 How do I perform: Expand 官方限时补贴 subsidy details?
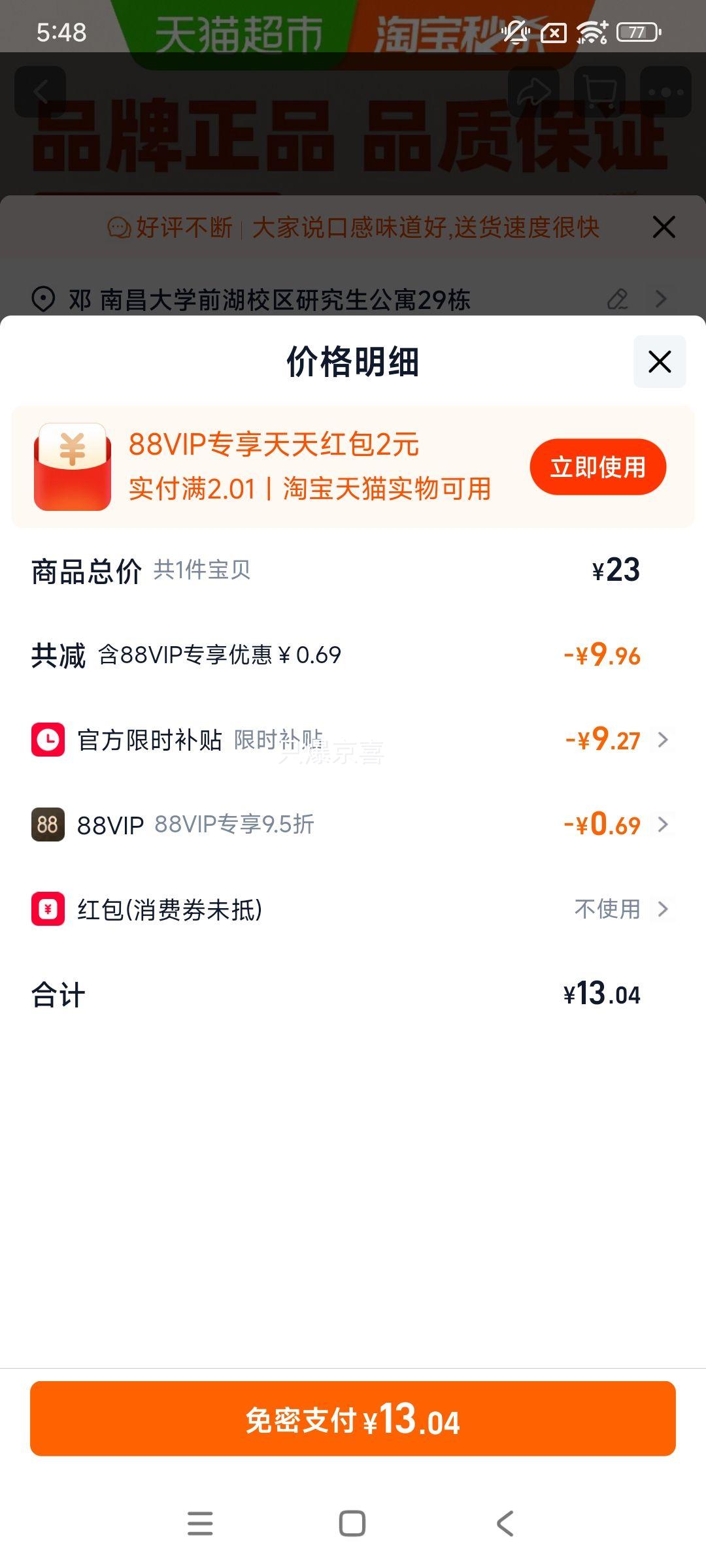(x=664, y=740)
